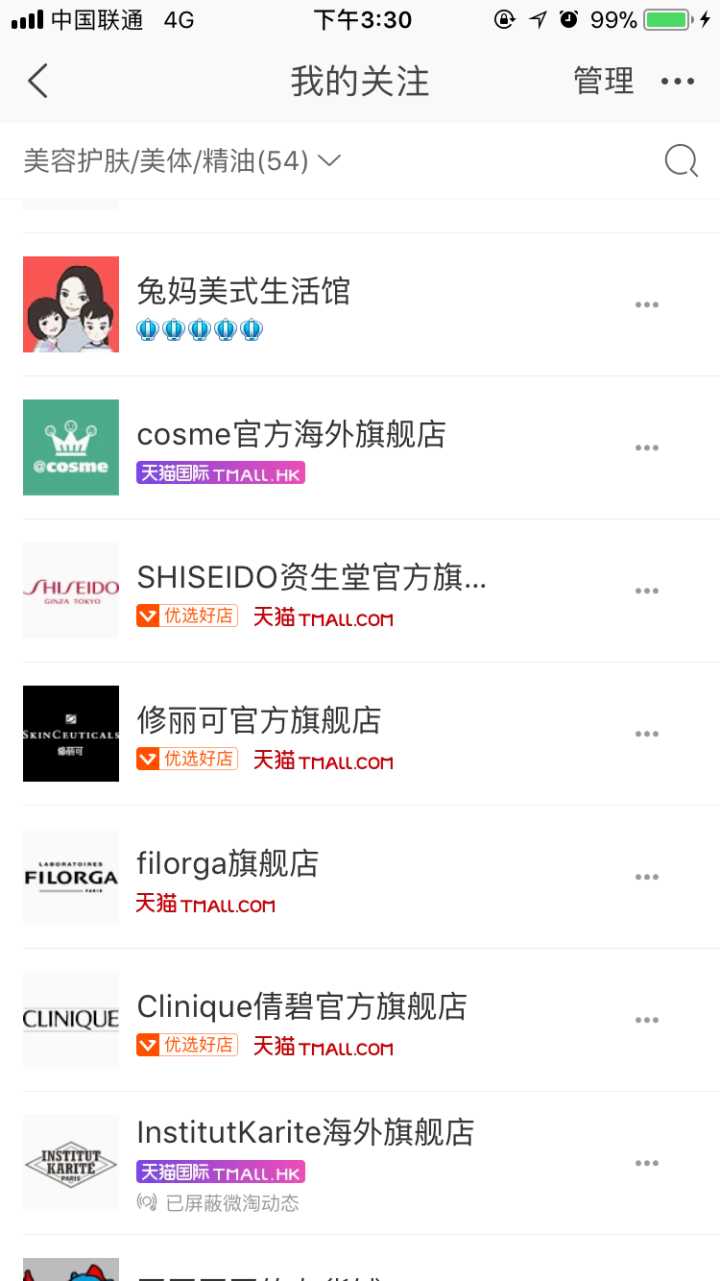Show more options for 兔妈美式生活馆
This screenshot has width=720, height=1281.
[x=647, y=305]
